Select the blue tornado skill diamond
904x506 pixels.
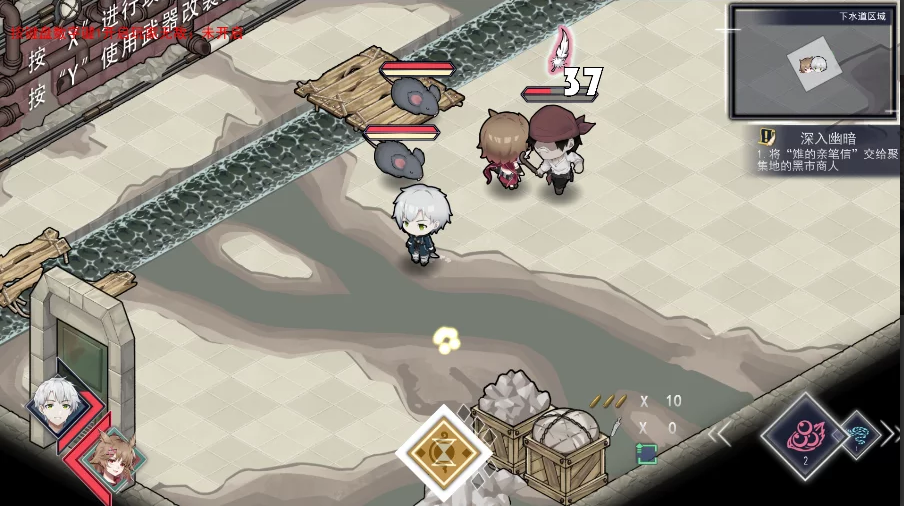(x=857, y=435)
